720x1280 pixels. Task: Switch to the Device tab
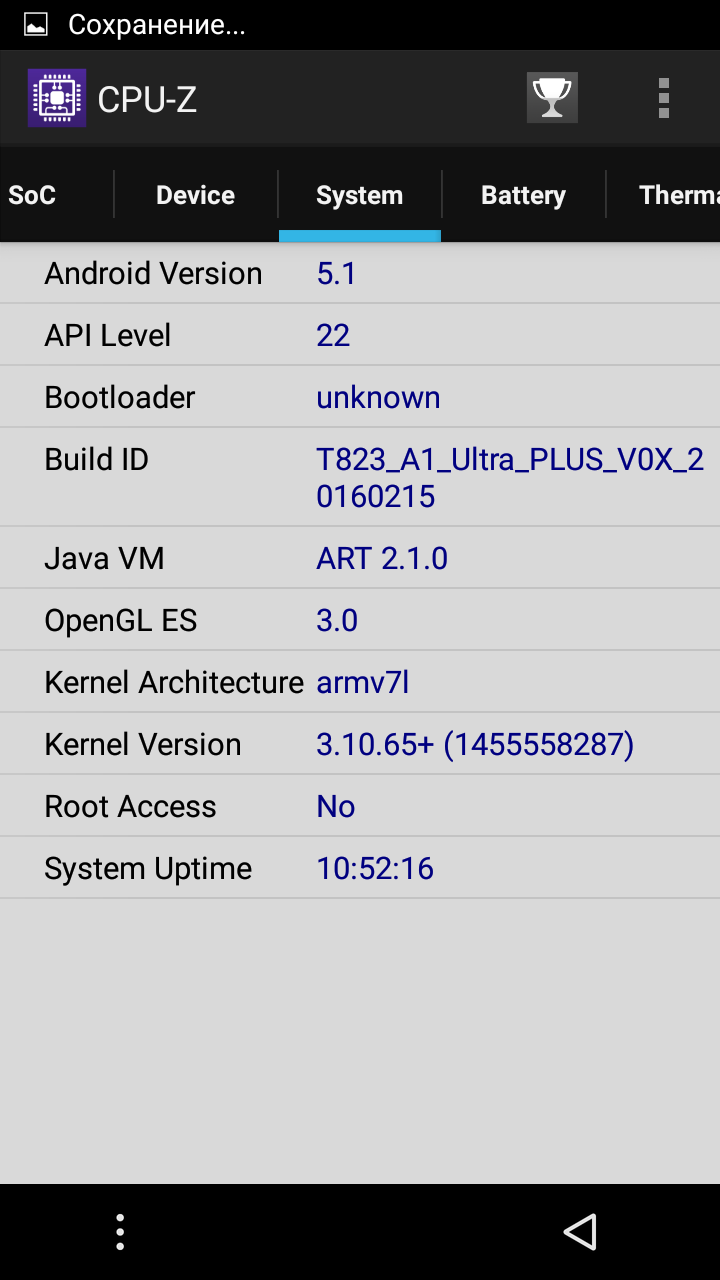[195, 195]
